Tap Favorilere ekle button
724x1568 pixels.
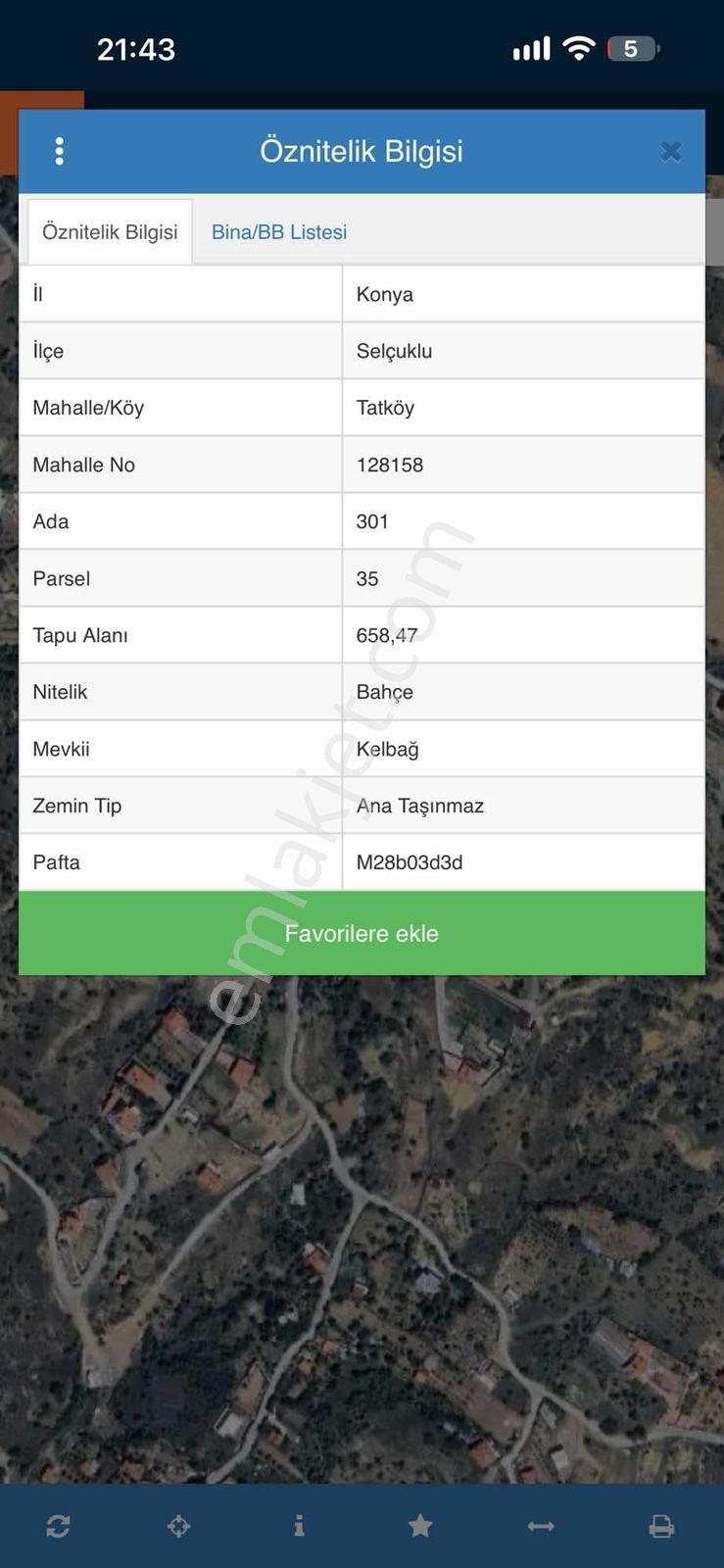pos(362,933)
